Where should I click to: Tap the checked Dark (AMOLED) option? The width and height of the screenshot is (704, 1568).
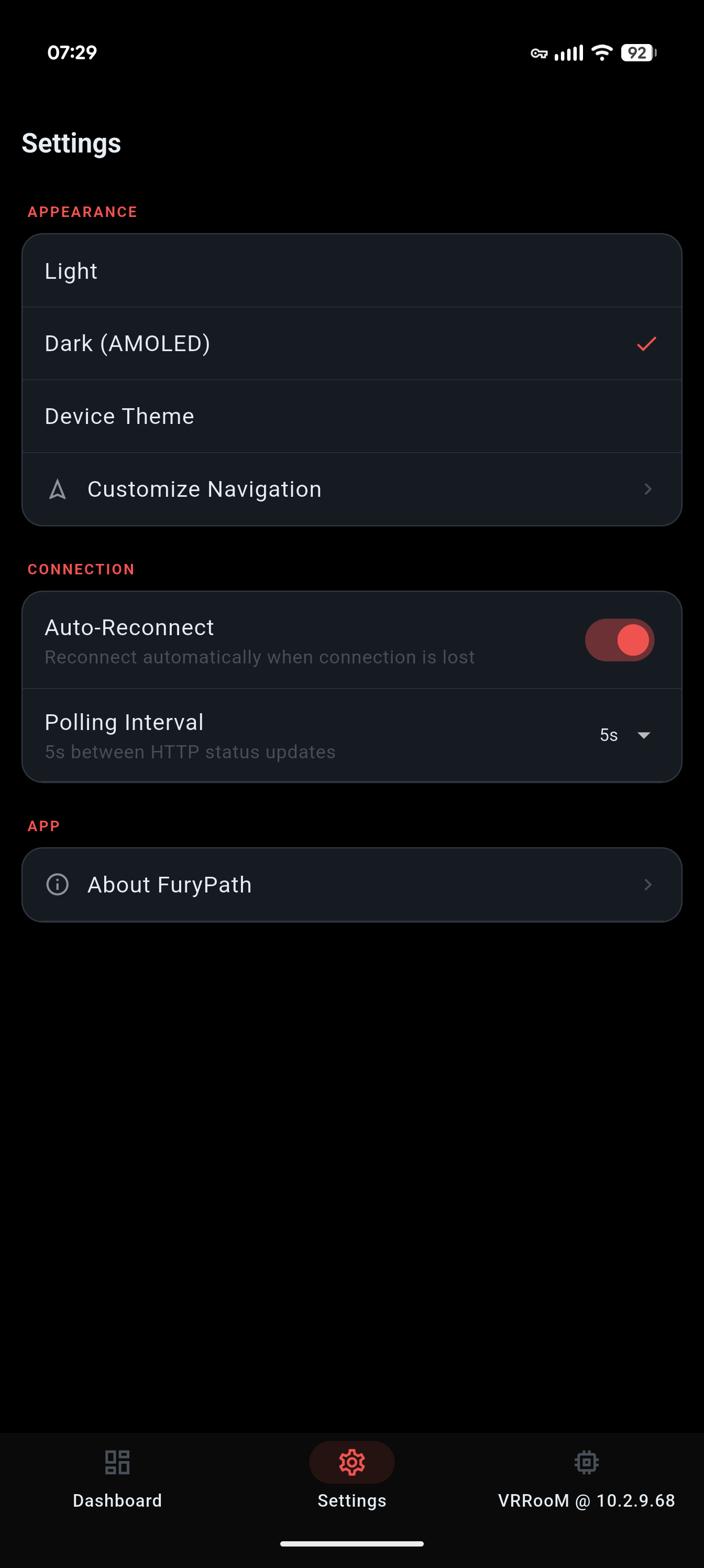pos(351,343)
